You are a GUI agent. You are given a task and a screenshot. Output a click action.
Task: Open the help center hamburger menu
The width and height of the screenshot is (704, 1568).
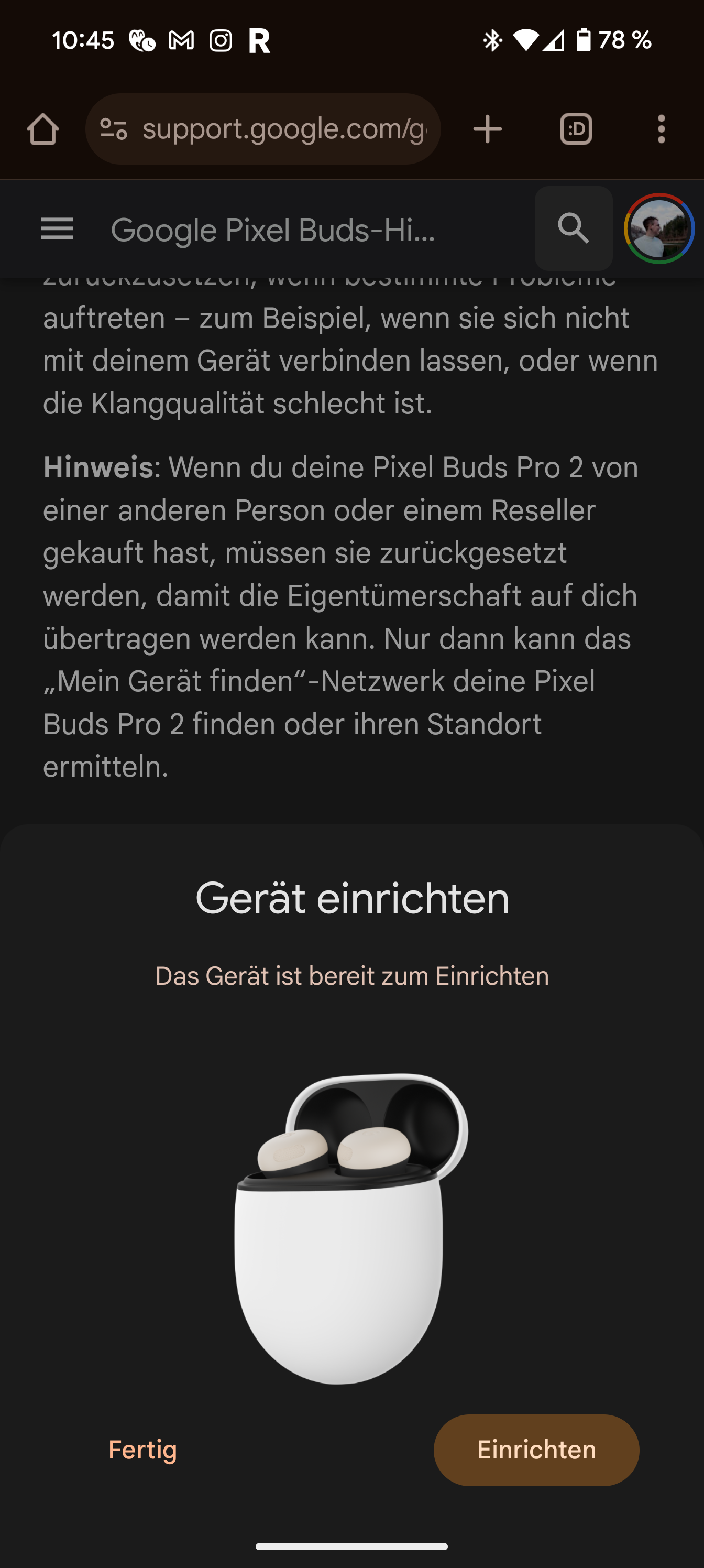tap(57, 230)
